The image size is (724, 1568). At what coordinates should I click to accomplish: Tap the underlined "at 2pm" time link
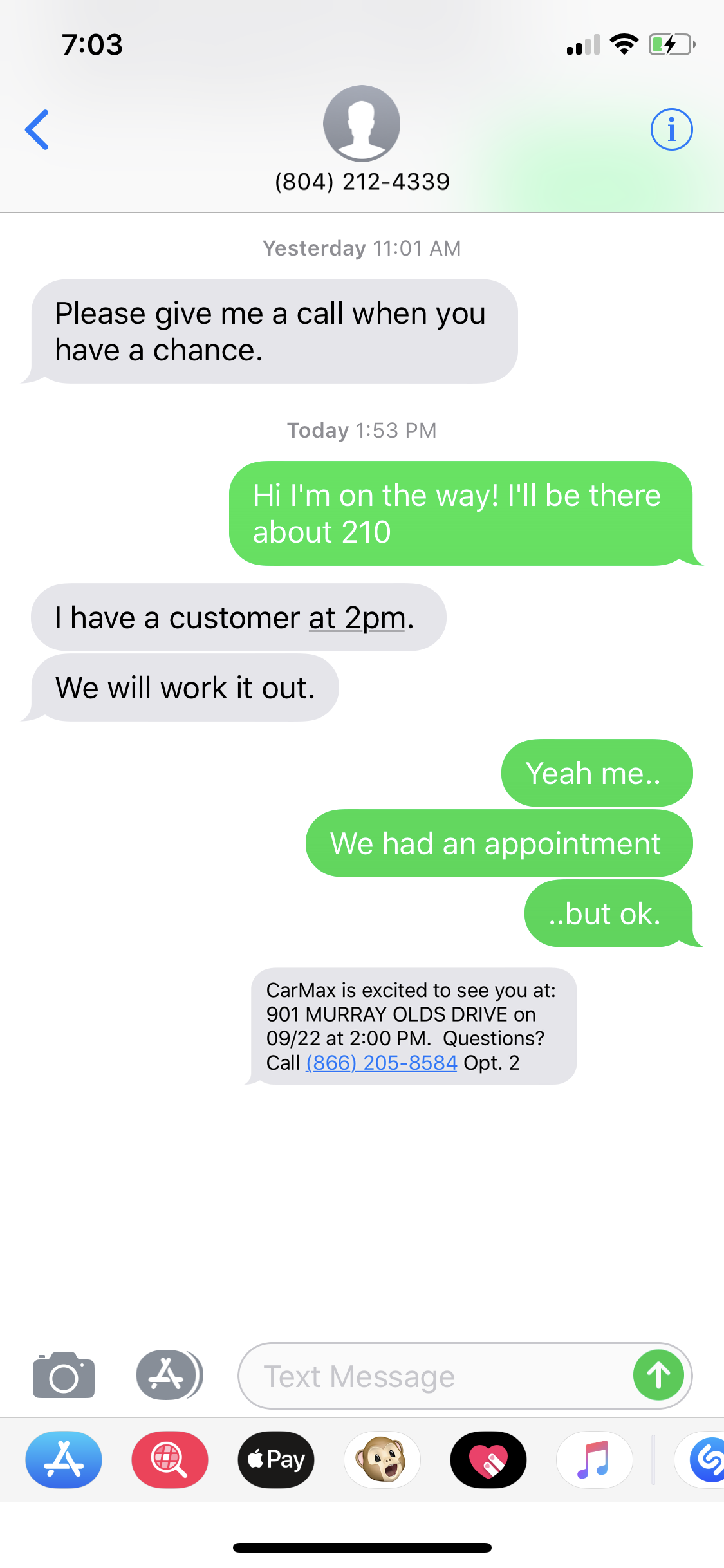coord(357,618)
